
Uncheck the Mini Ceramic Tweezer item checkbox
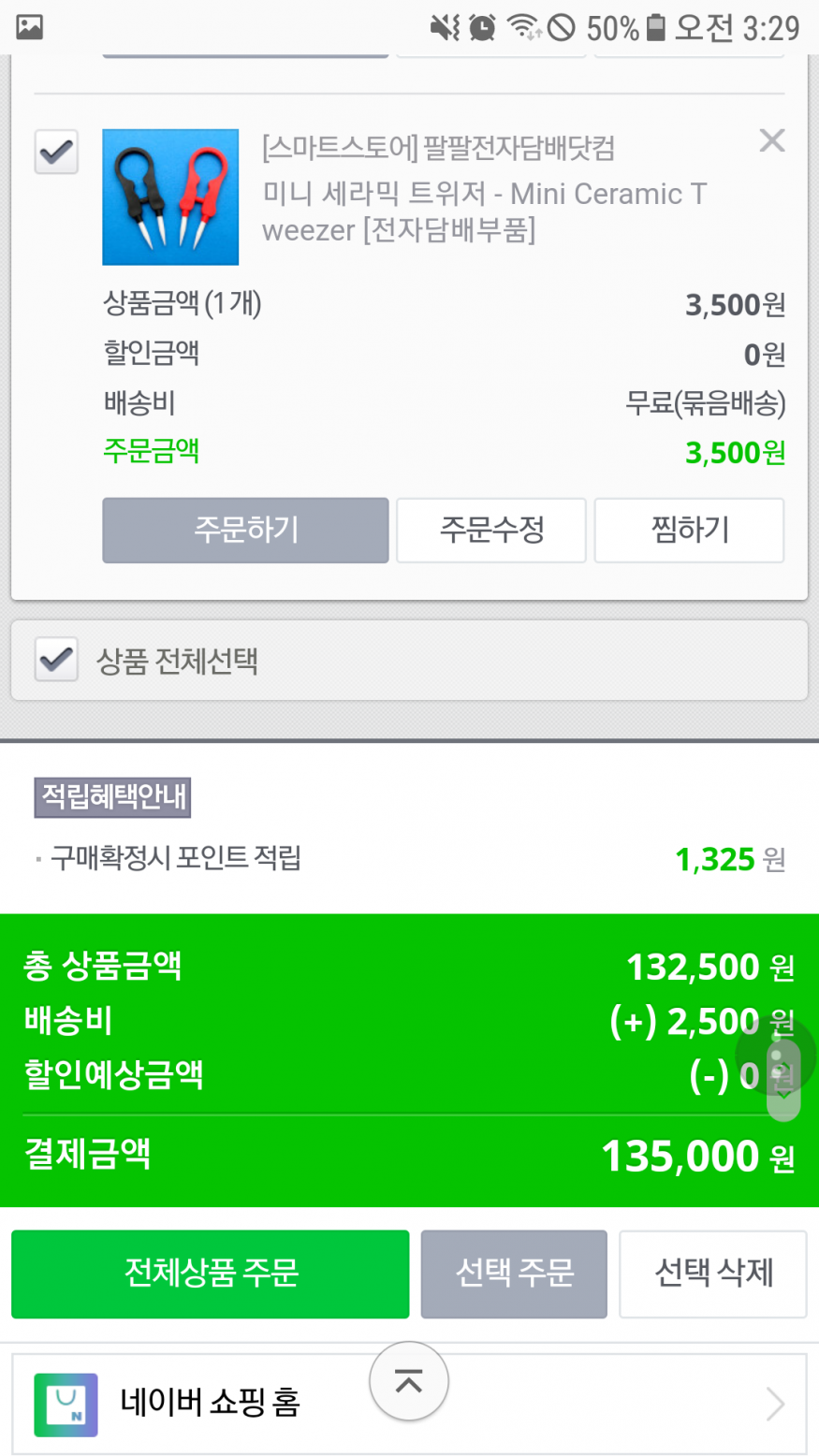click(x=56, y=152)
